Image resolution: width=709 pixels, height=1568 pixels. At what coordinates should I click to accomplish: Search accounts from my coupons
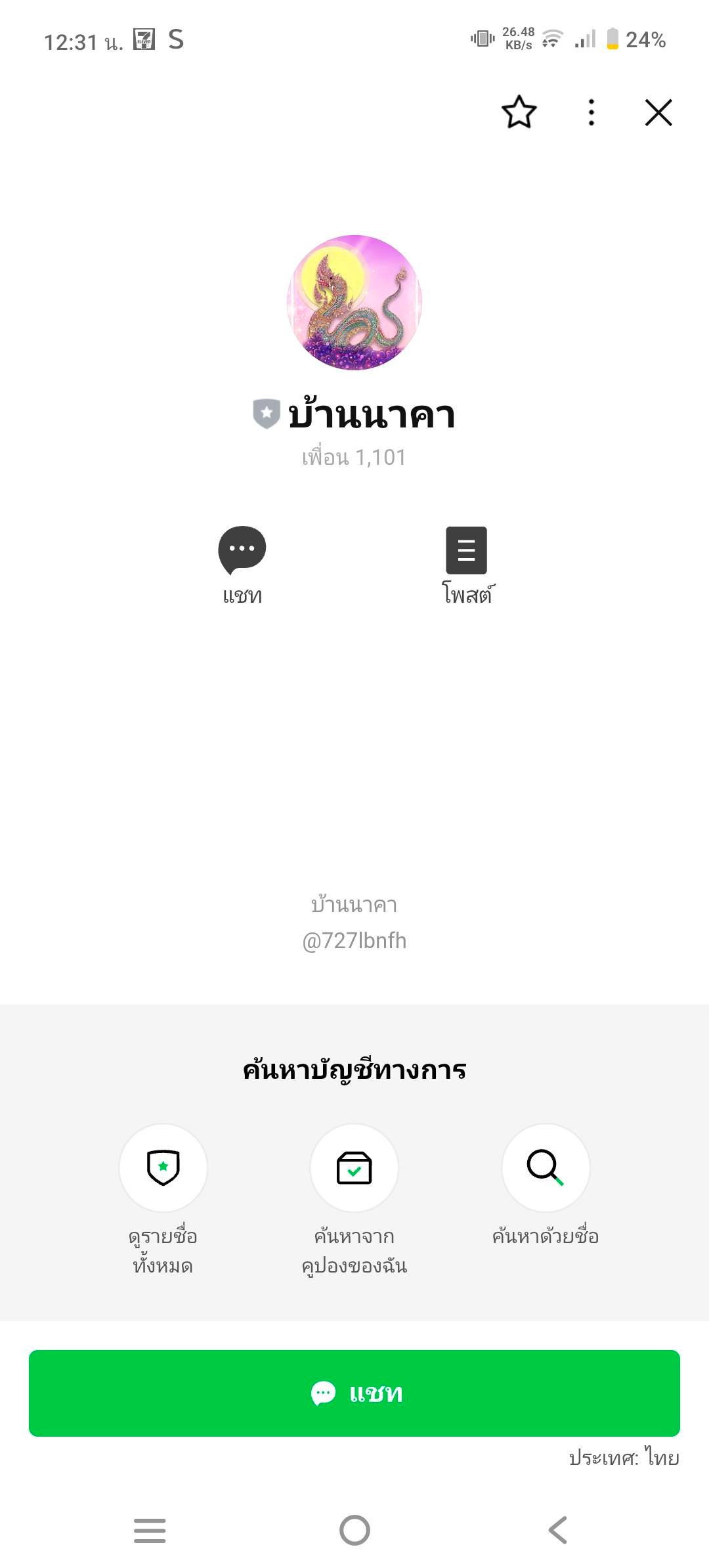pos(354,1167)
